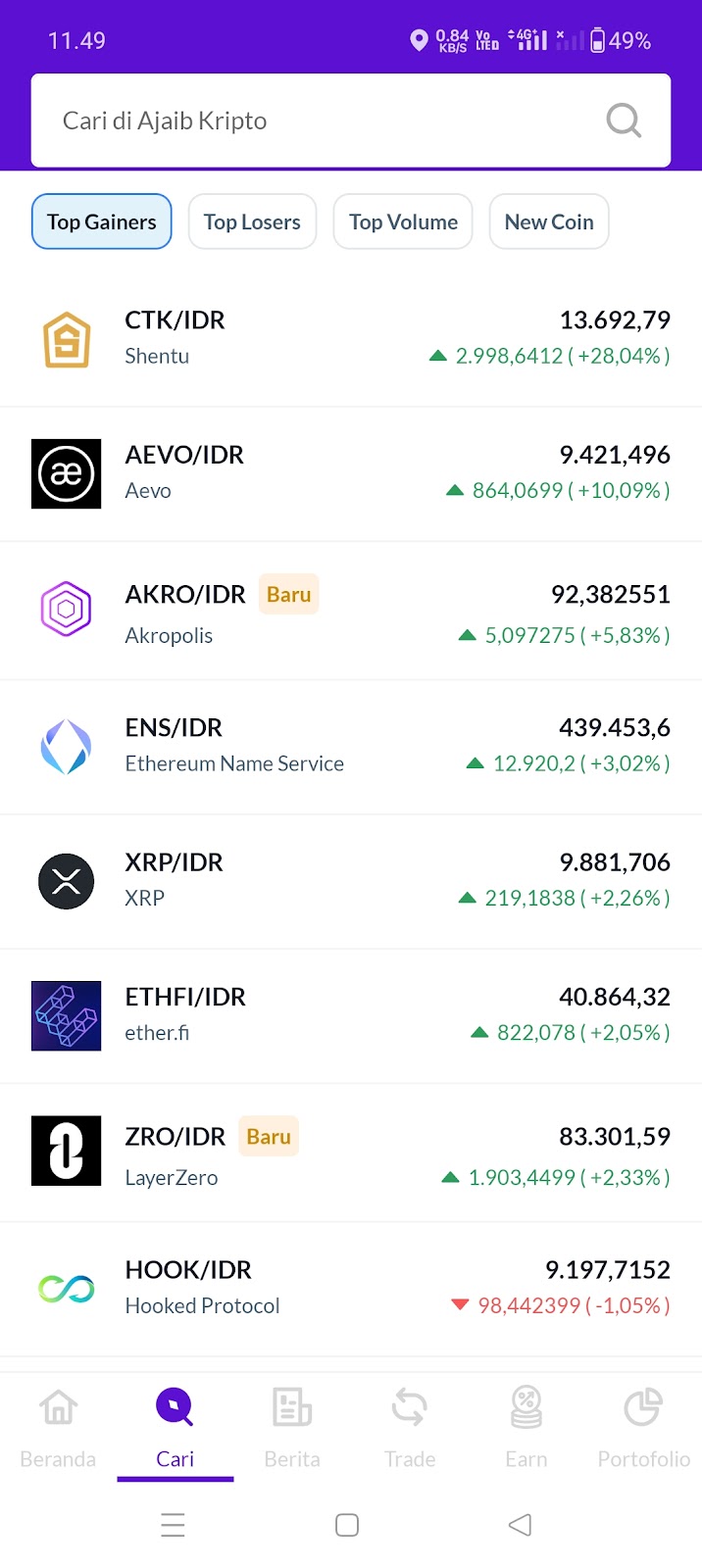Open the ETHFI/IDR ether.fi row
This screenshot has width=702, height=1568.
click(x=351, y=1015)
